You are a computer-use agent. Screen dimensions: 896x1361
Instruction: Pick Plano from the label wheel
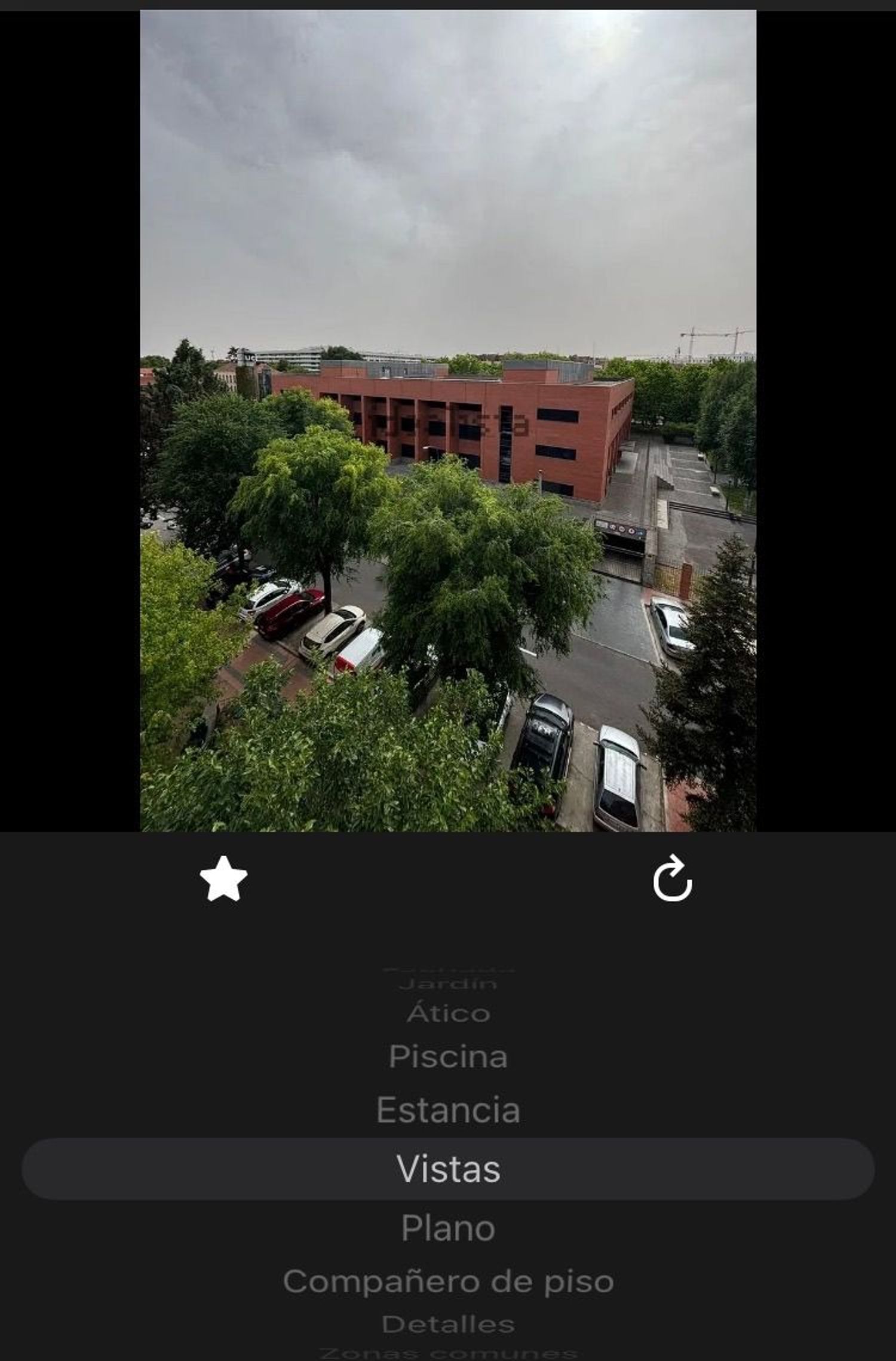(x=448, y=1228)
